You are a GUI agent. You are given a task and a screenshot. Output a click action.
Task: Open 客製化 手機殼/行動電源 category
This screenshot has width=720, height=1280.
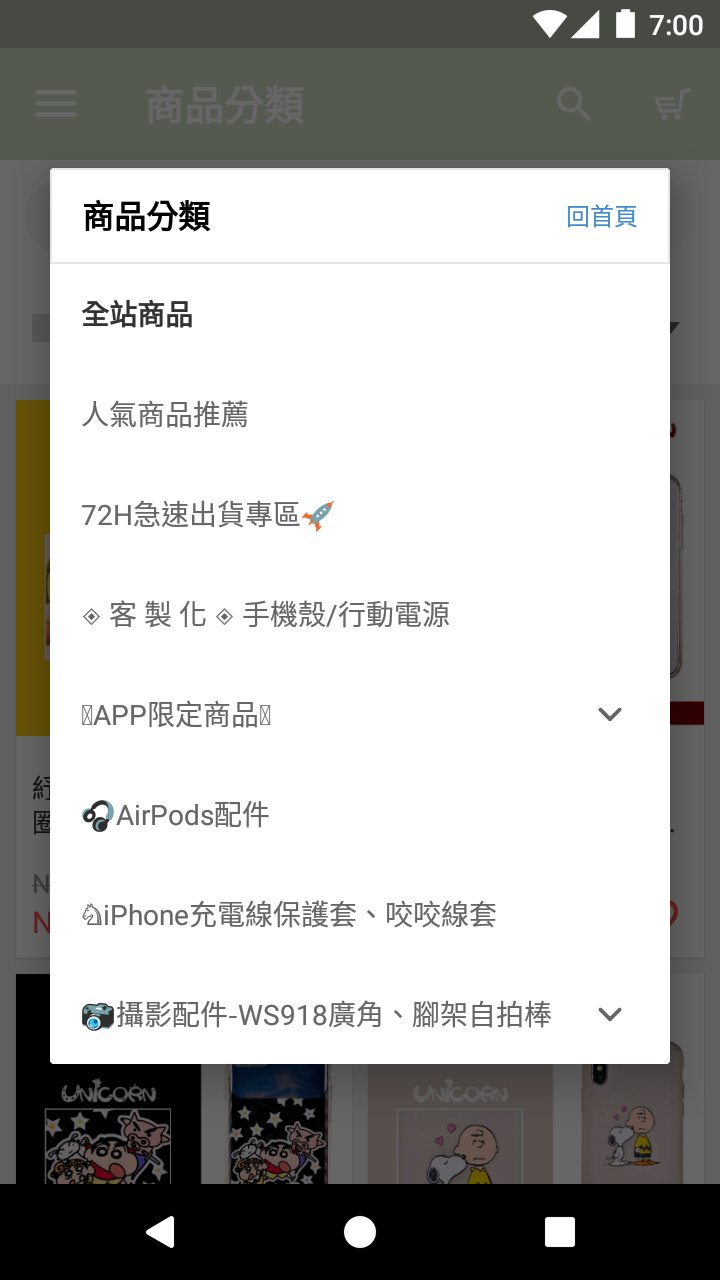(360, 614)
